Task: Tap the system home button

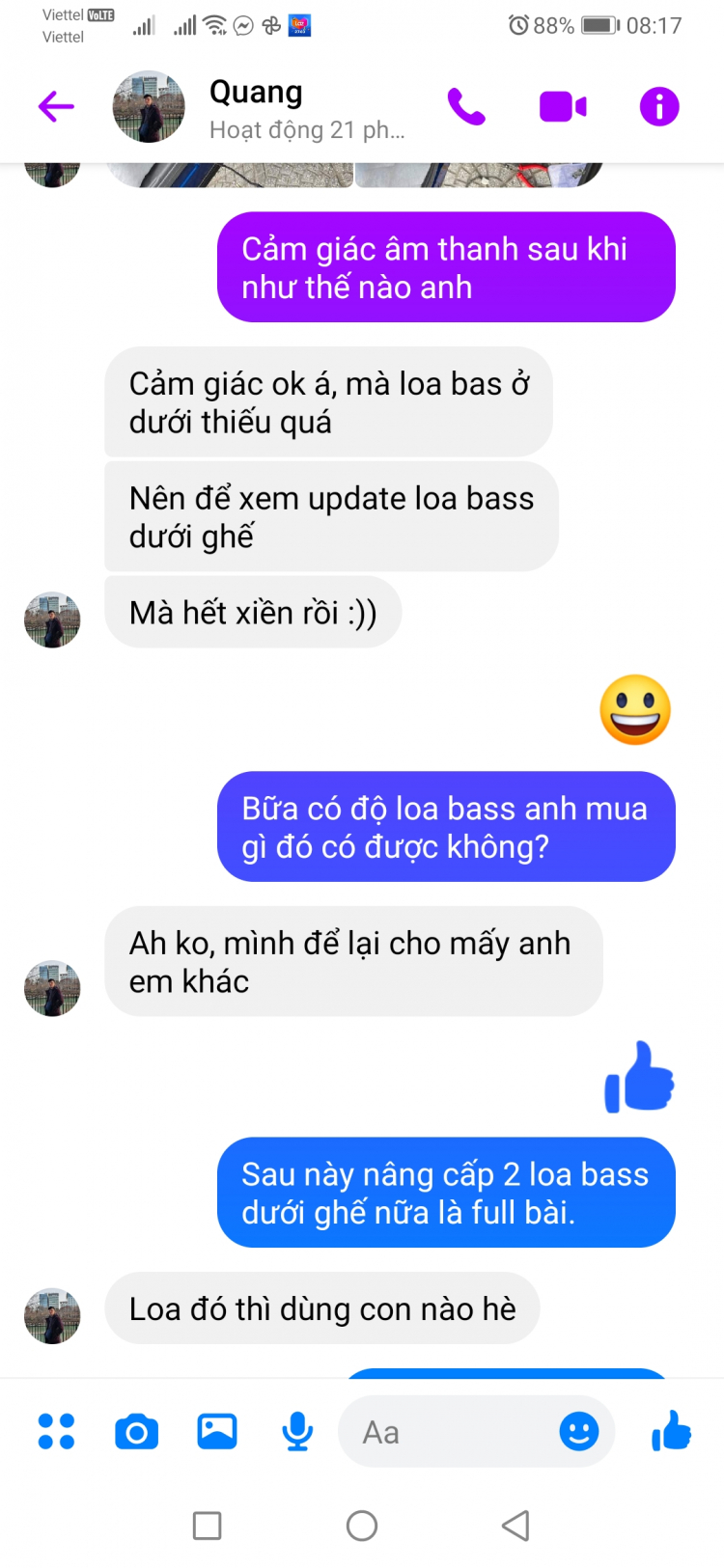Action: (362, 1526)
